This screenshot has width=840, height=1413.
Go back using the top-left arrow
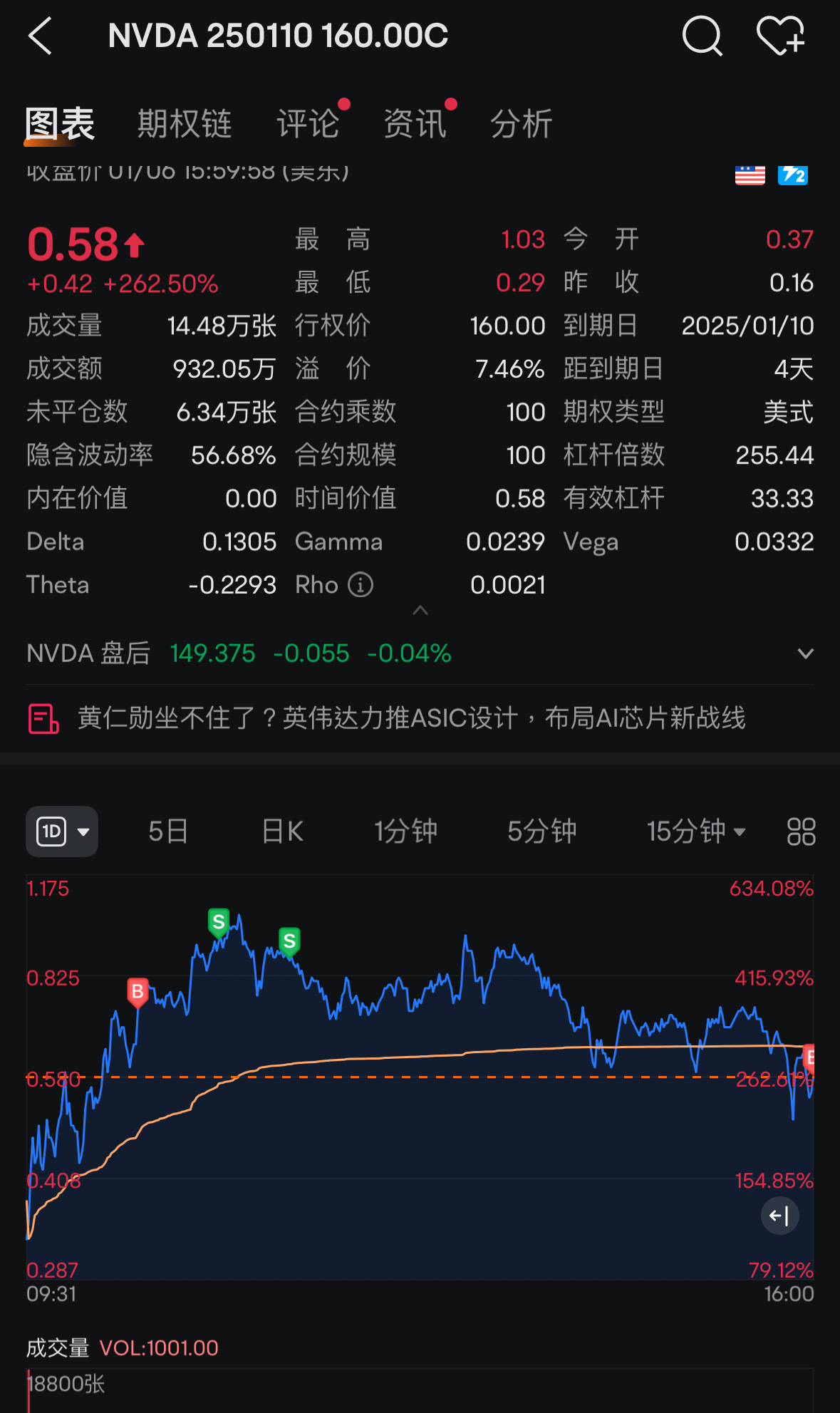pos(40,36)
